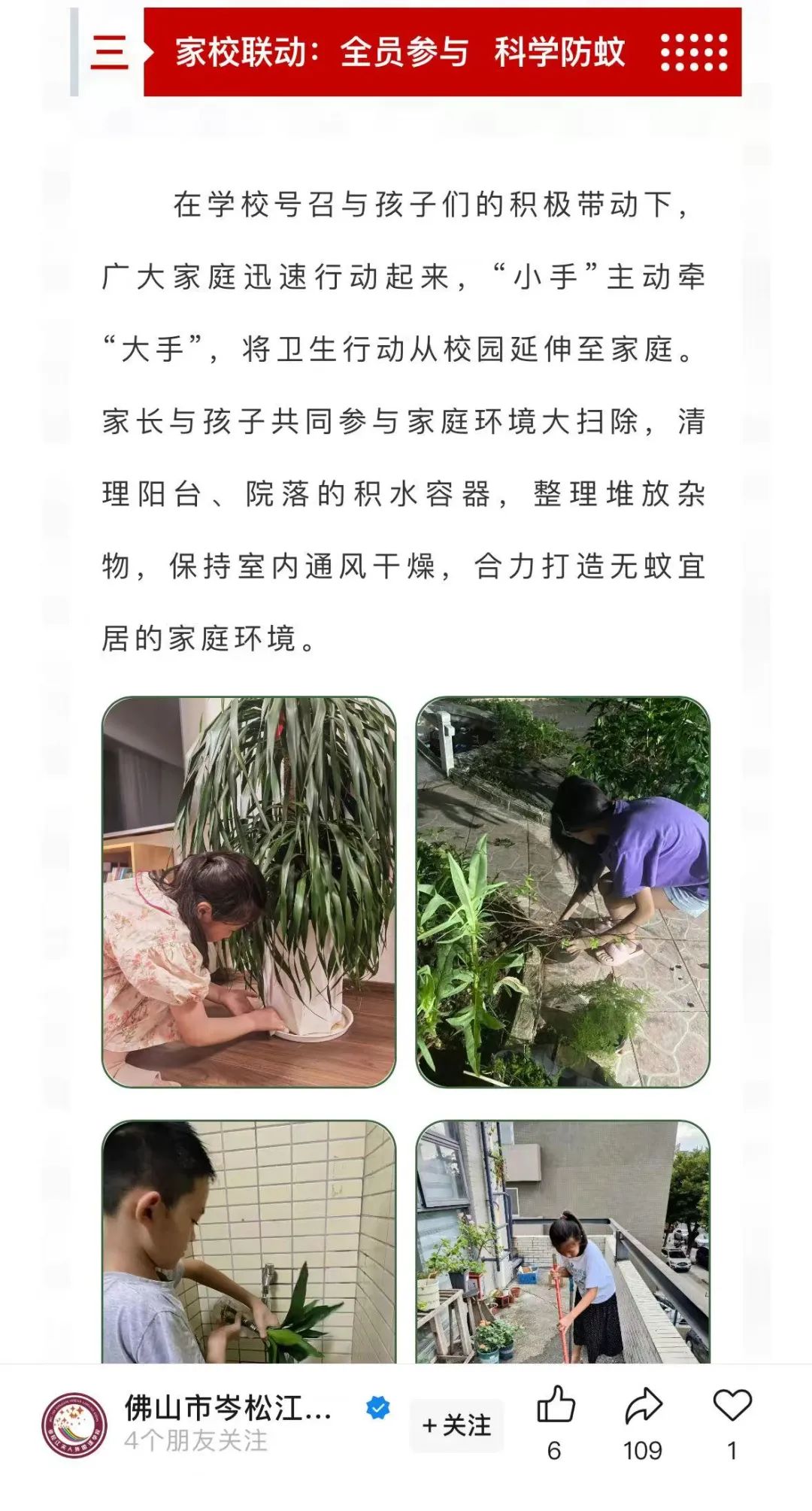Viewport: 812px width, 1511px height.
Task: View photo of girl sweeping balcony
Action: pyautogui.click(x=563, y=1242)
